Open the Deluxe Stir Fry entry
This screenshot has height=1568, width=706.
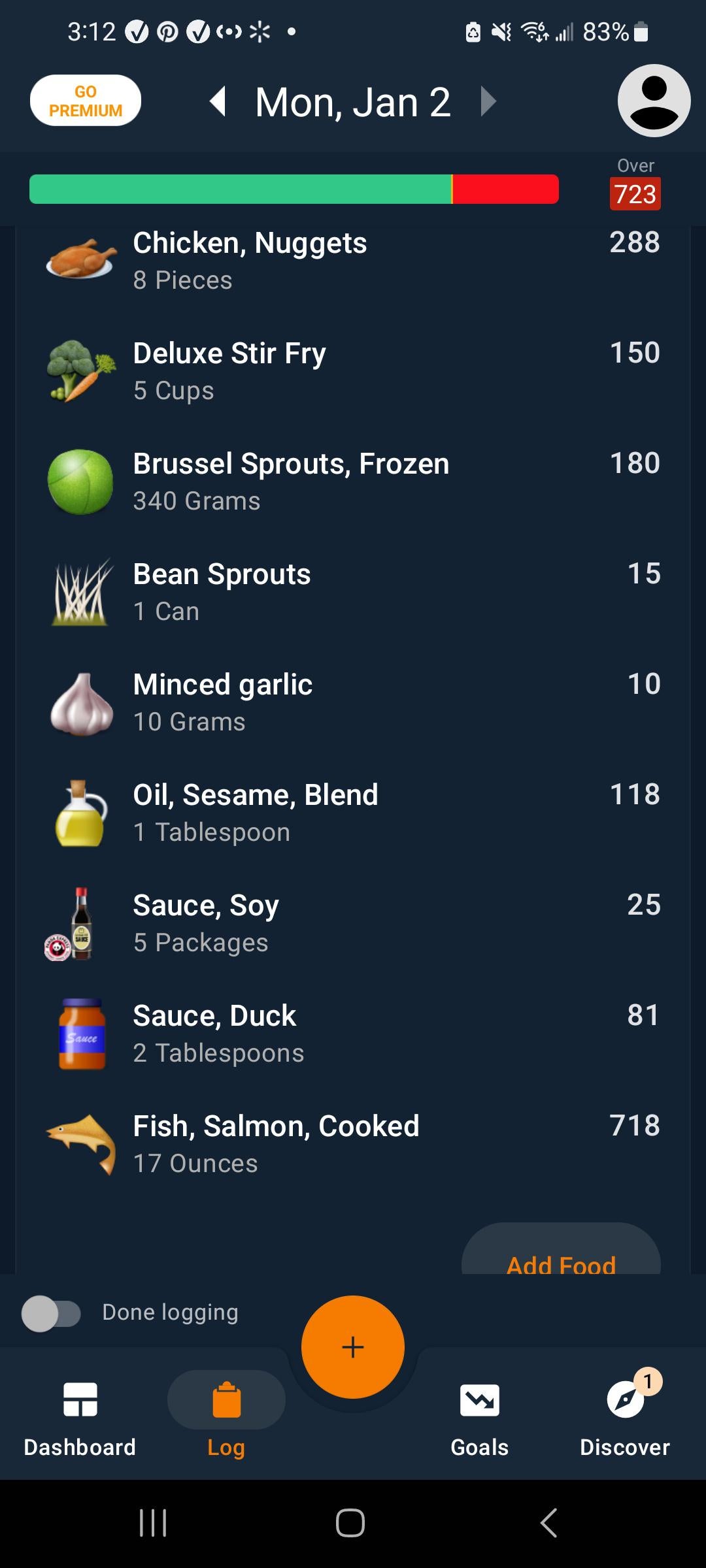pyautogui.click(x=353, y=371)
